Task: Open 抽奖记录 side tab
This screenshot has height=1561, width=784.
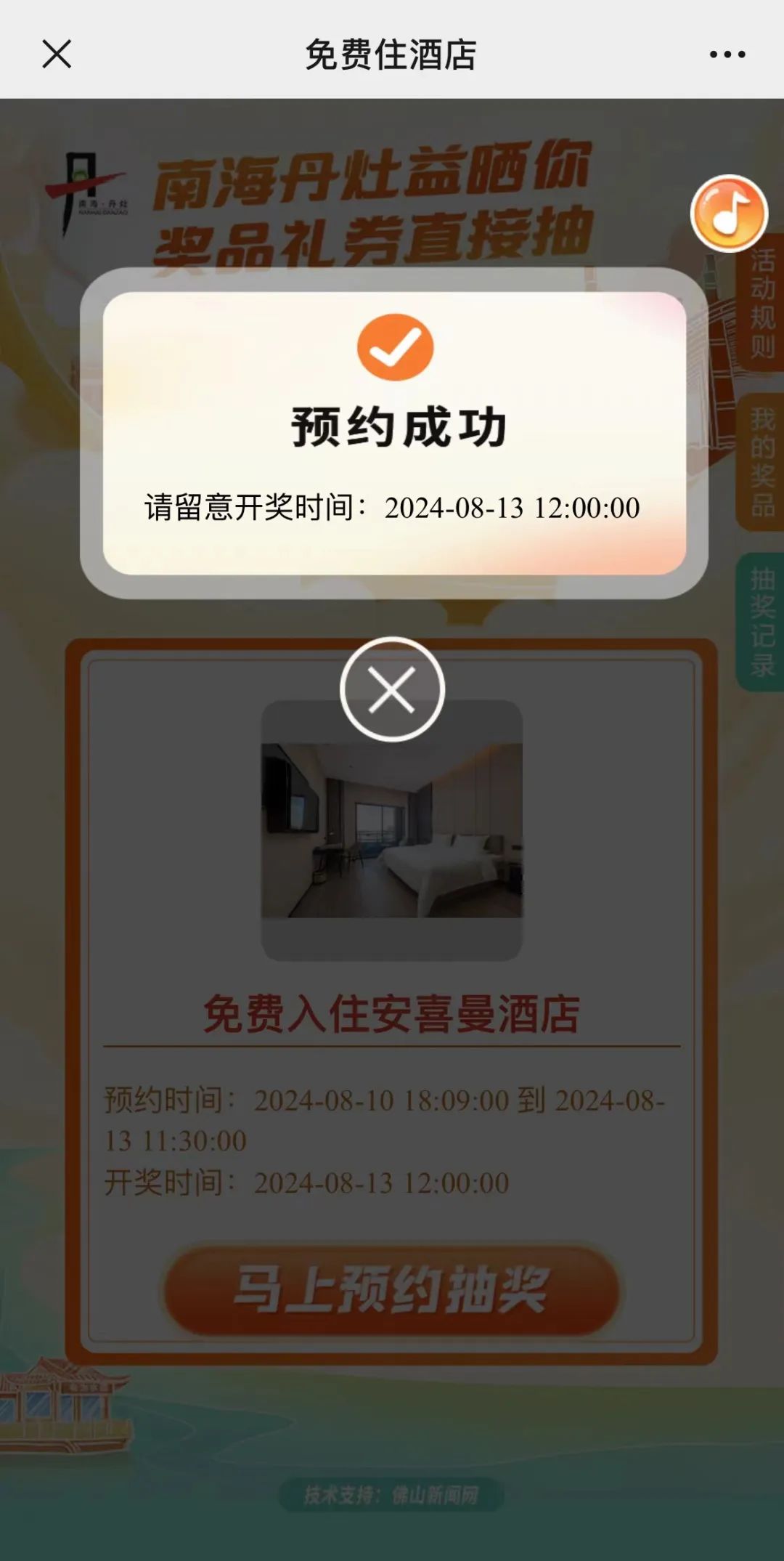Action: (x=762, y=622)
